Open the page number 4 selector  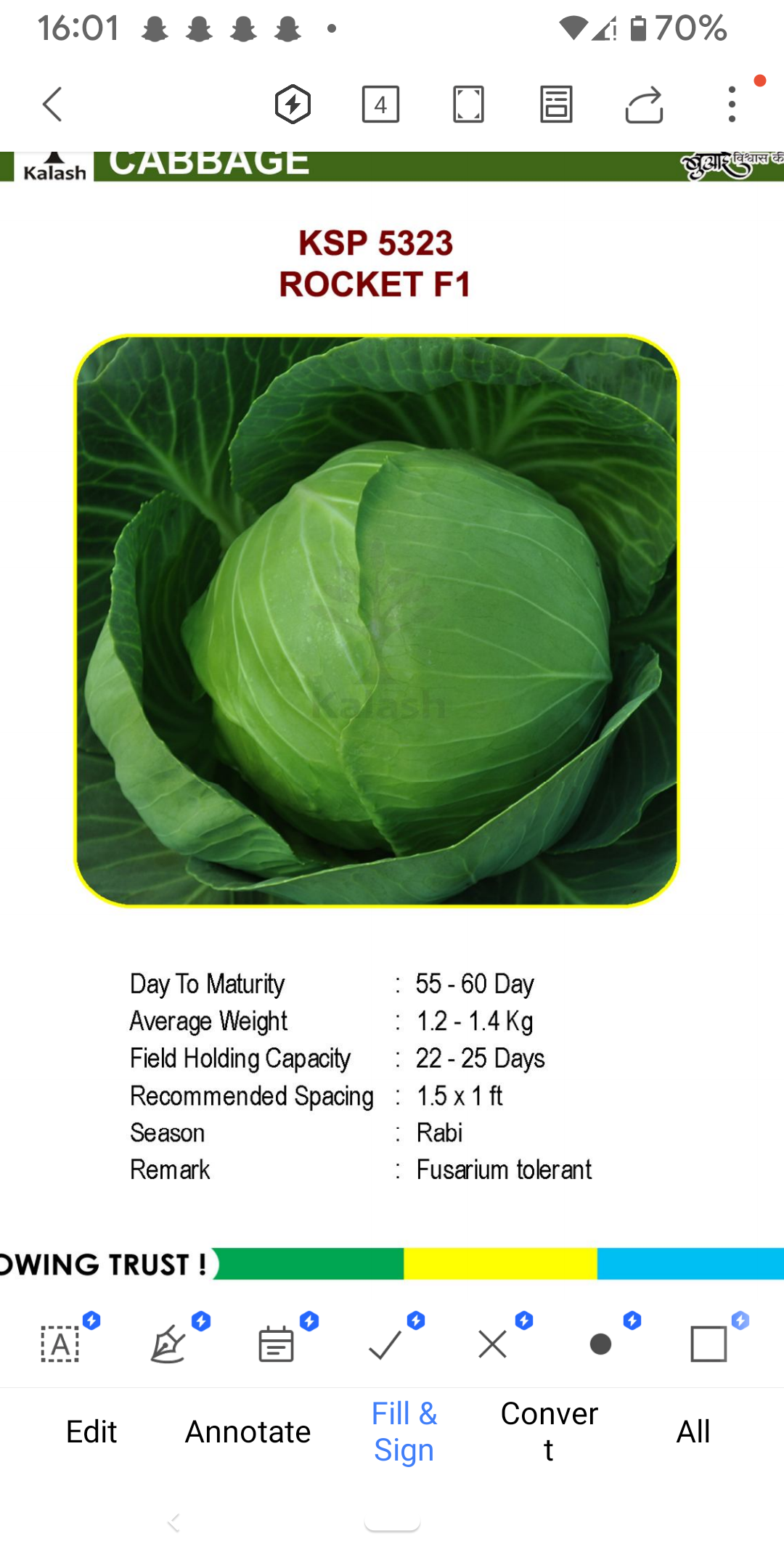tap(380, 105)
